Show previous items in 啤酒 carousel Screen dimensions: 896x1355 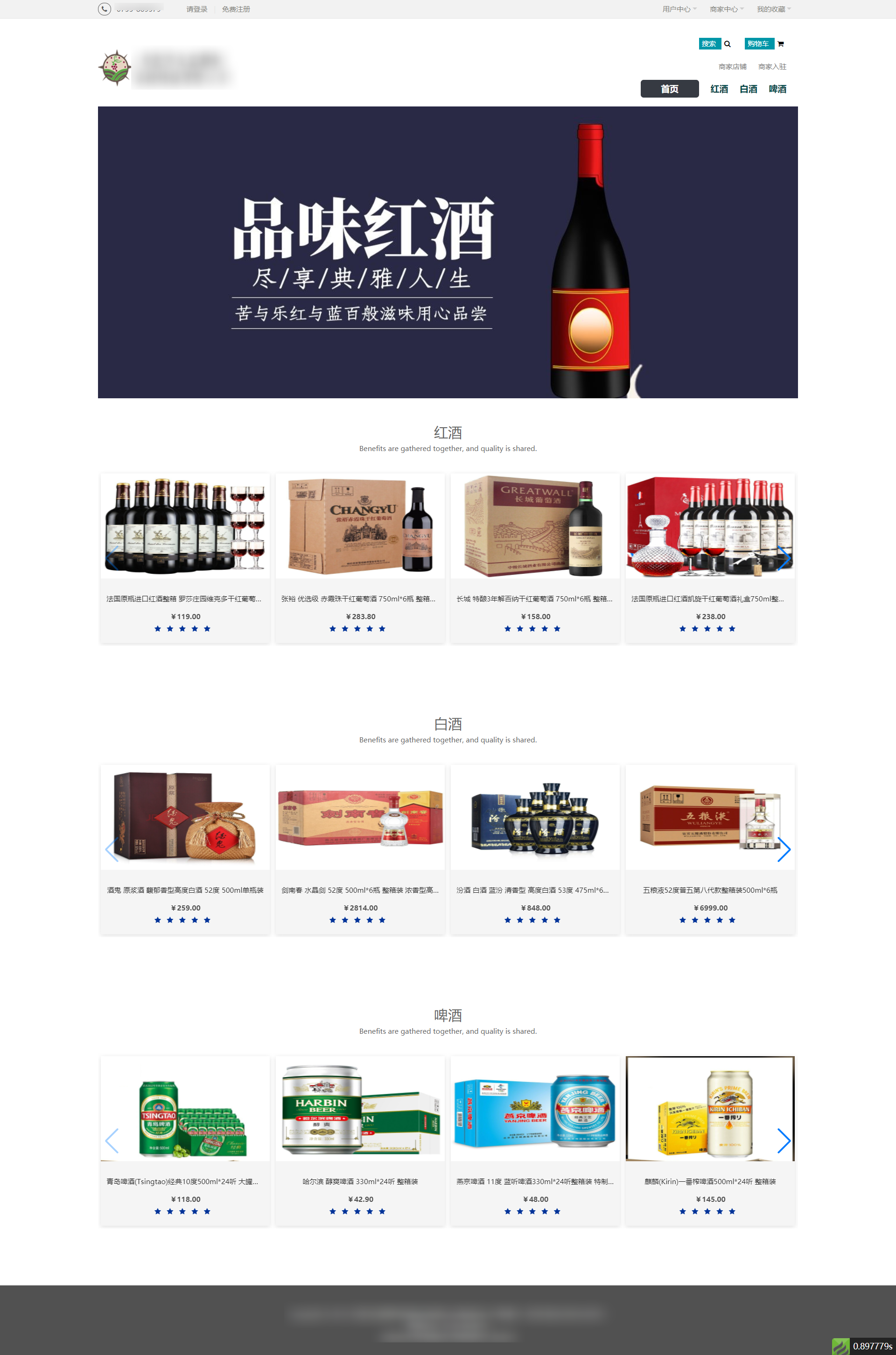pyautogui.click(x=112, y=1141)
